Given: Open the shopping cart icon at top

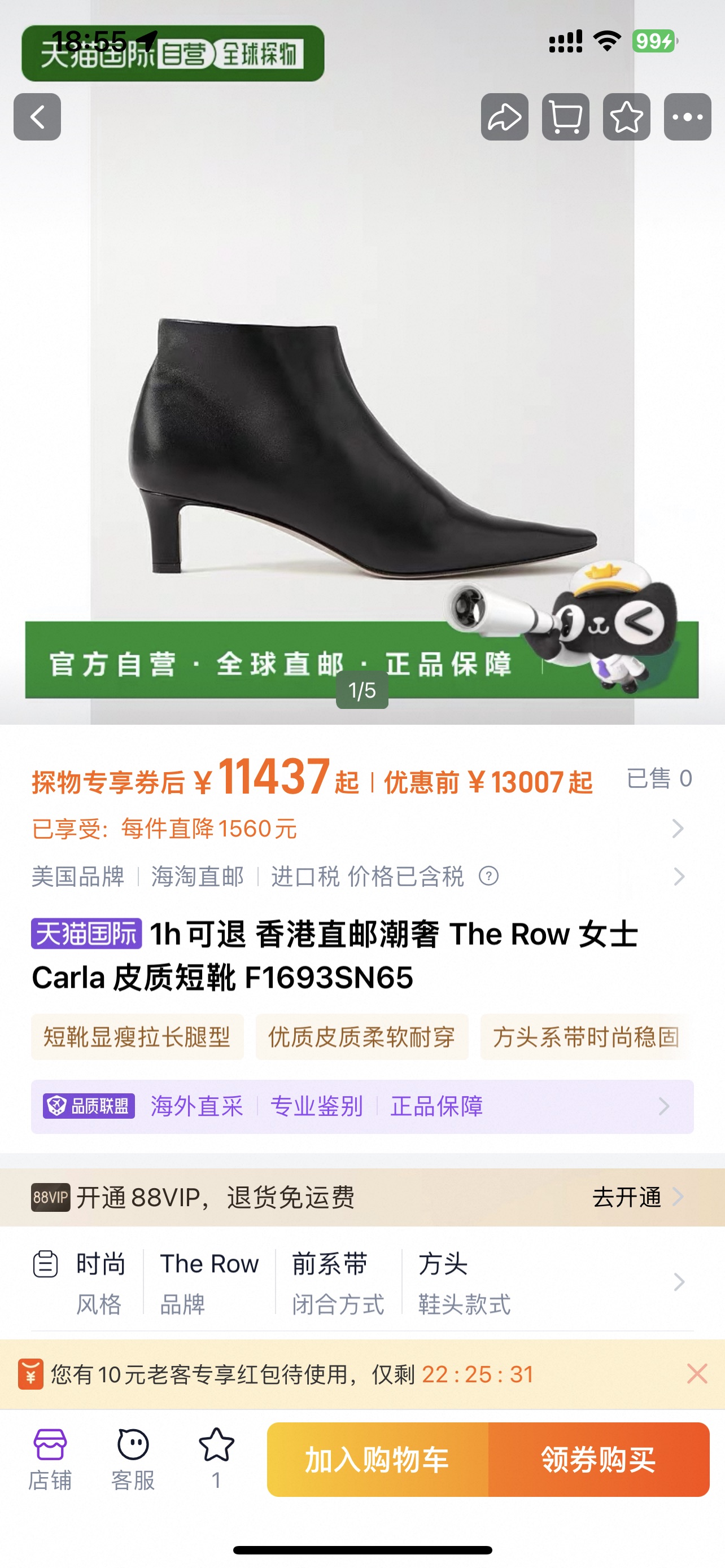Looking at the screenshot, I should click(566, 117).
